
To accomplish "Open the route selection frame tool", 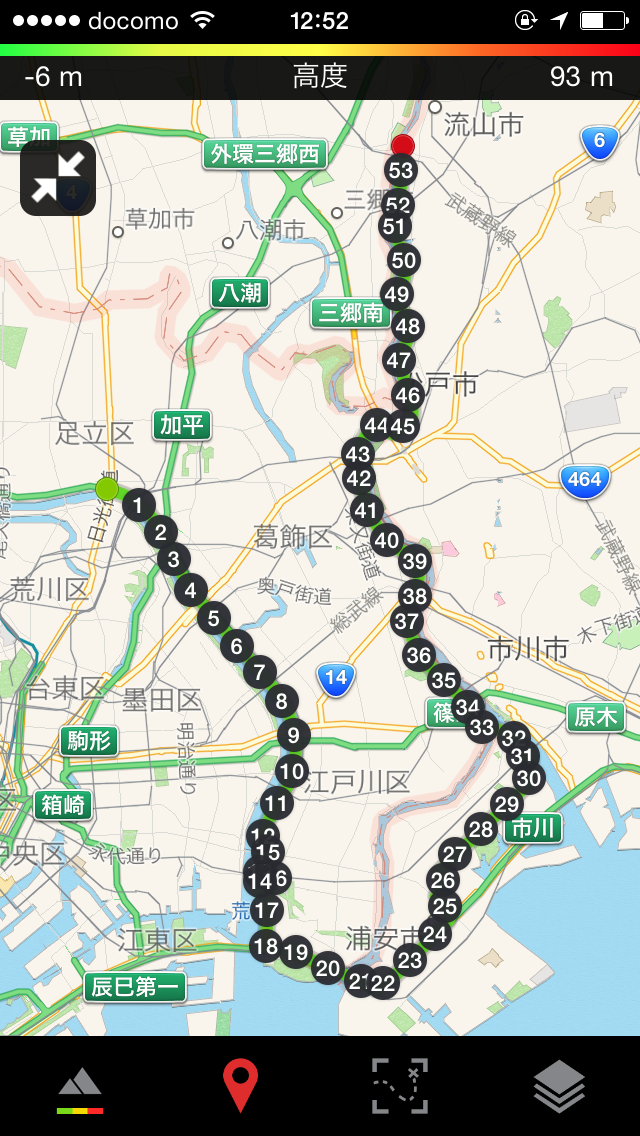I will pos(400,1087).
